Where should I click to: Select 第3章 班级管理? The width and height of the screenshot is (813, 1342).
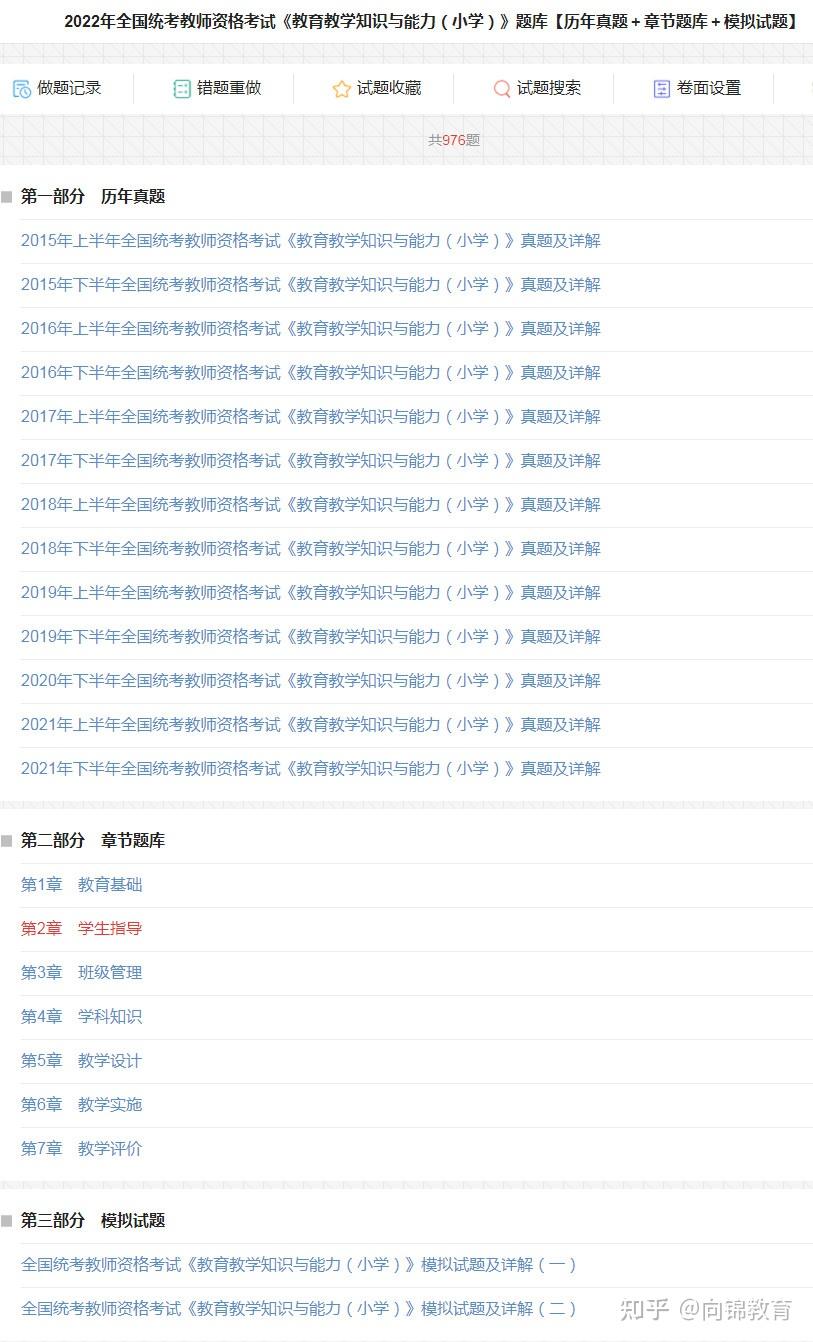tap(82, 973)
